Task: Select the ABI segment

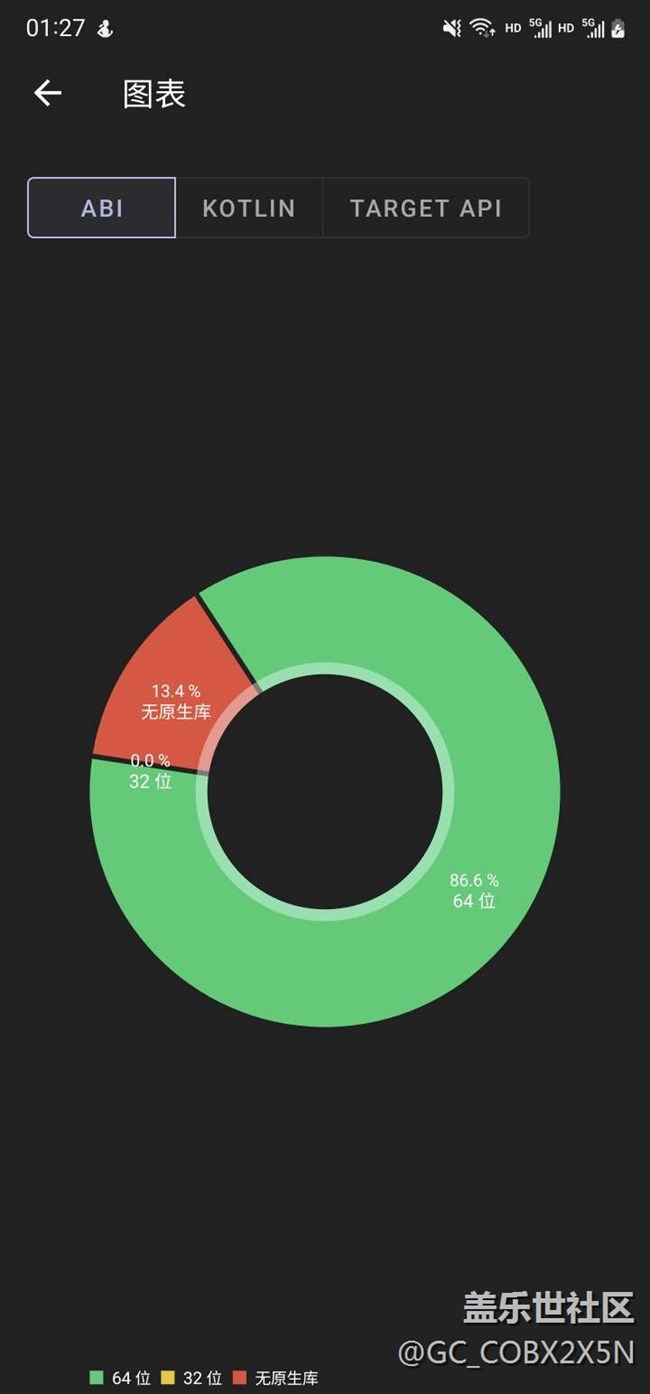Action: [x=102, y=208]
